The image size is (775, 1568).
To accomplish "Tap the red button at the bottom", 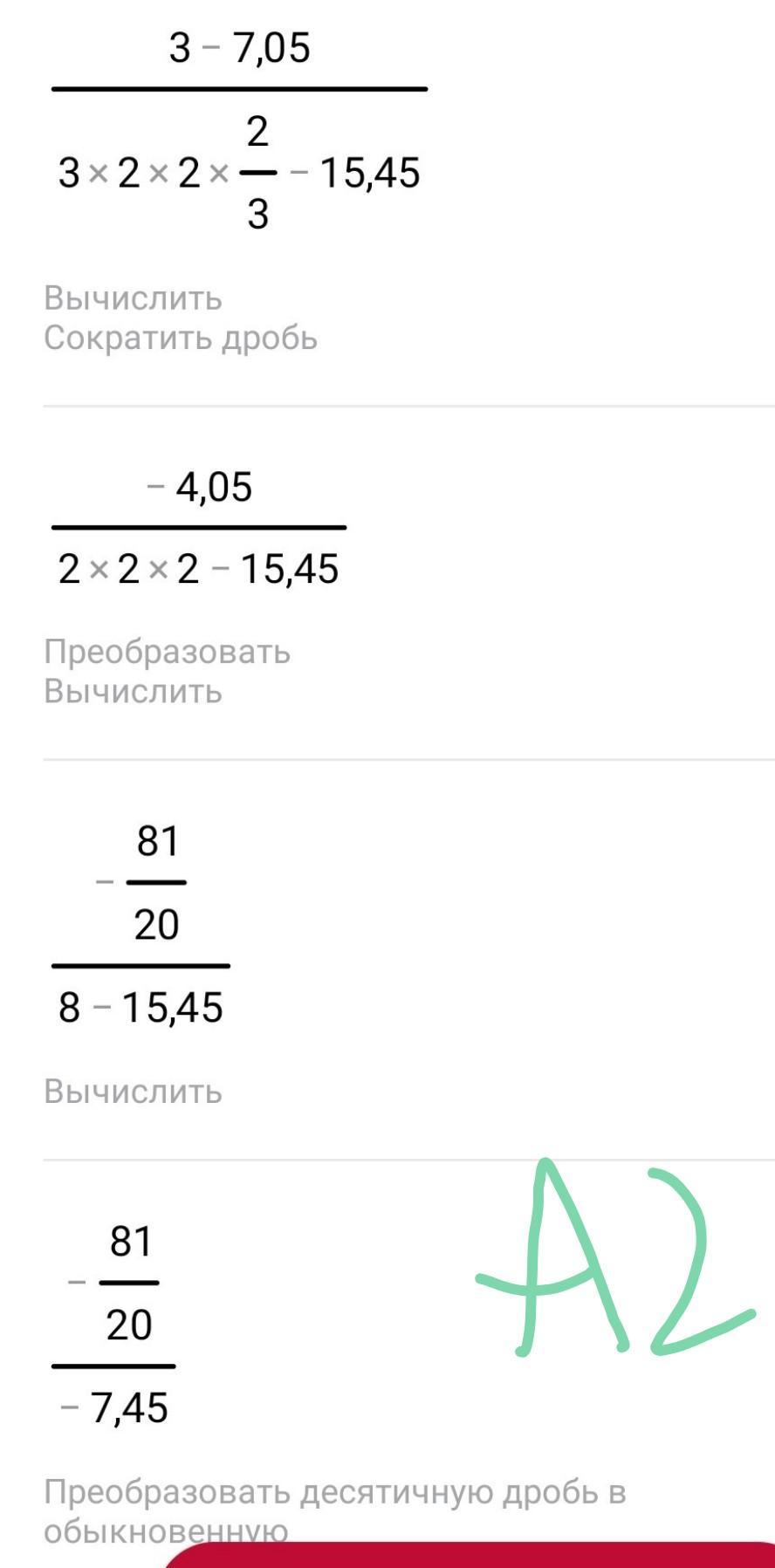I will (x=470, y=1554).
